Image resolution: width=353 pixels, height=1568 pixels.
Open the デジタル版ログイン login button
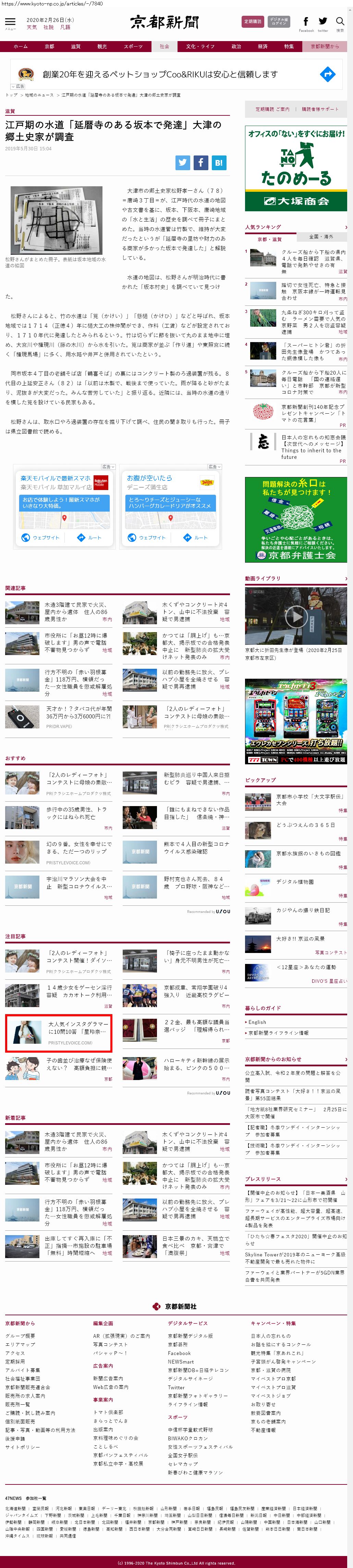(279, 22)
